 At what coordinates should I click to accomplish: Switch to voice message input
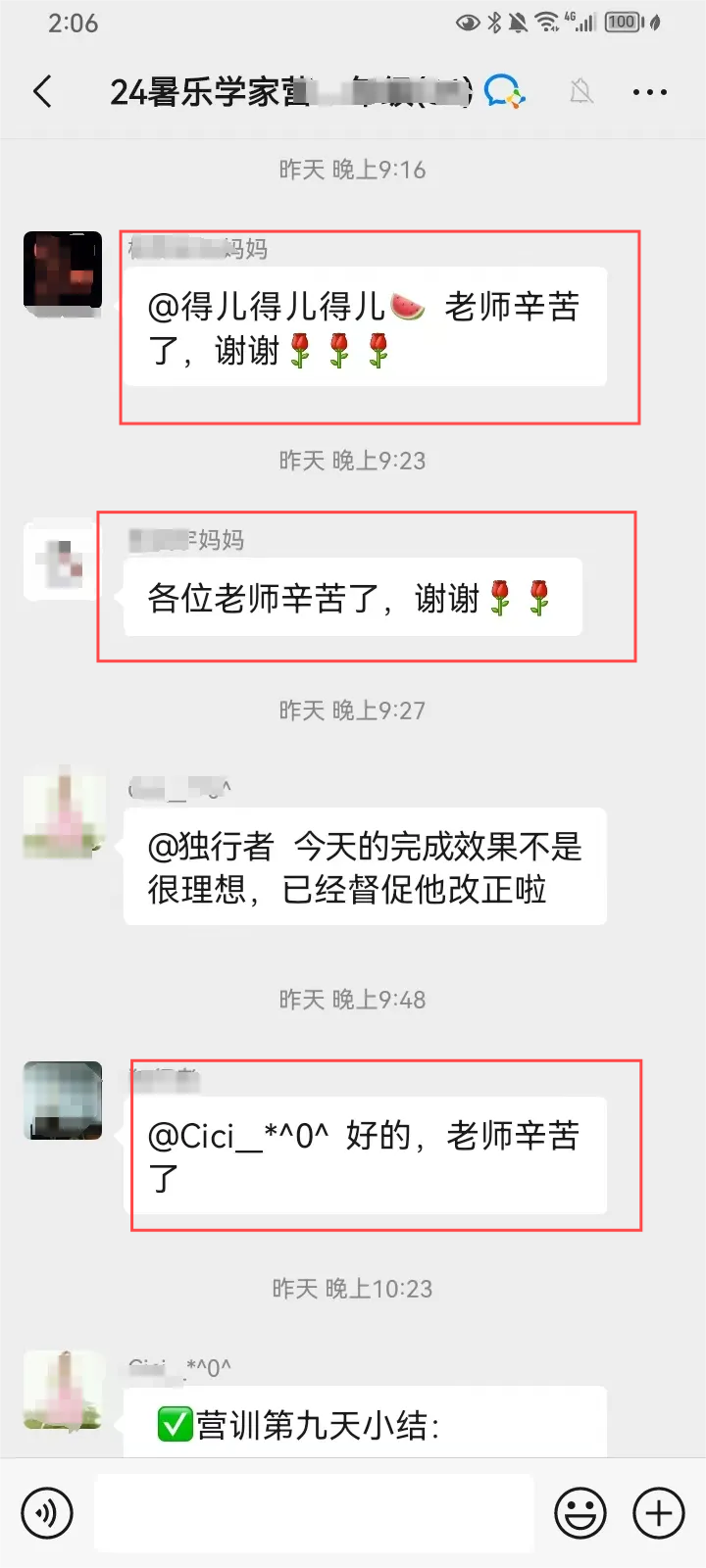(46, 1513)
